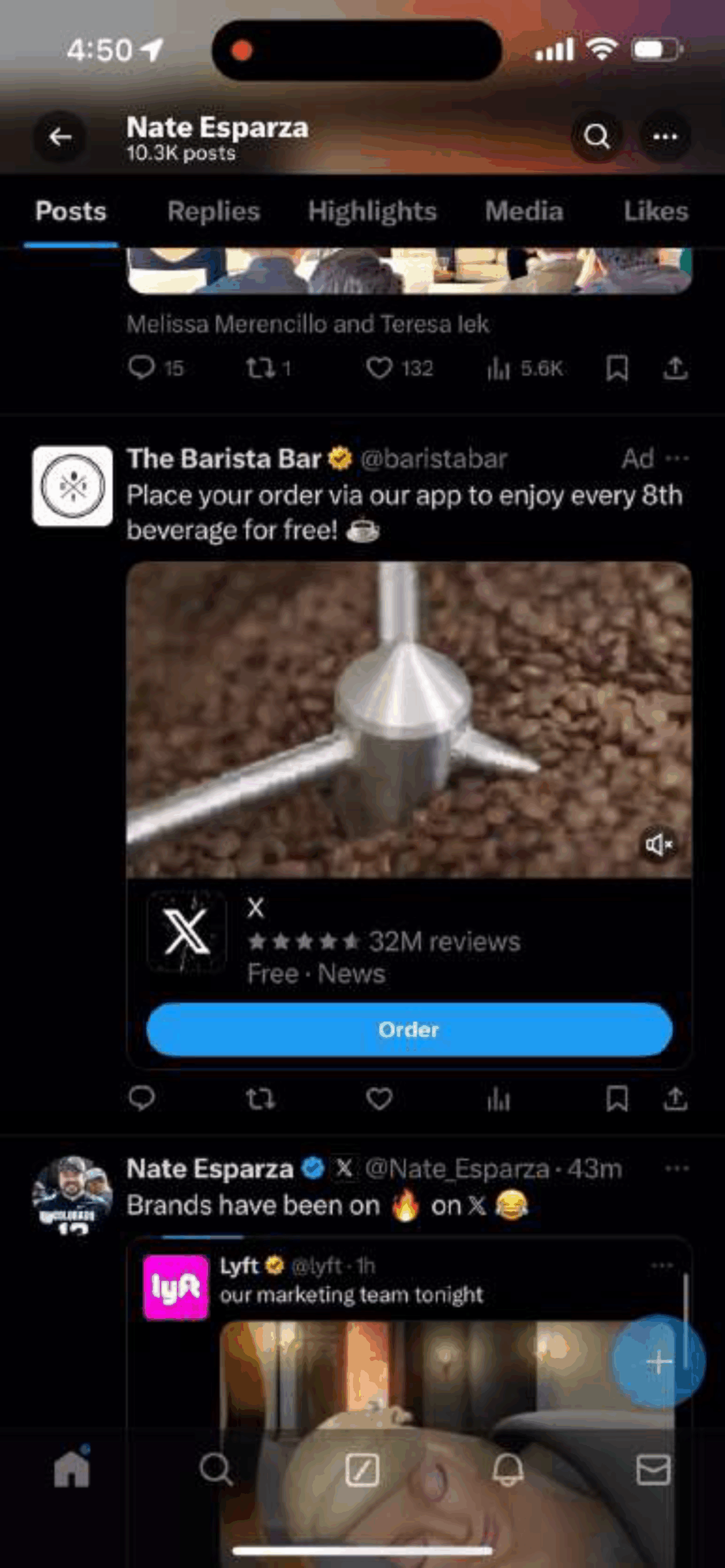This screenshot has height=1568, width=725.
Task: Switch to the Likes tab
Action: click(656, 212)
